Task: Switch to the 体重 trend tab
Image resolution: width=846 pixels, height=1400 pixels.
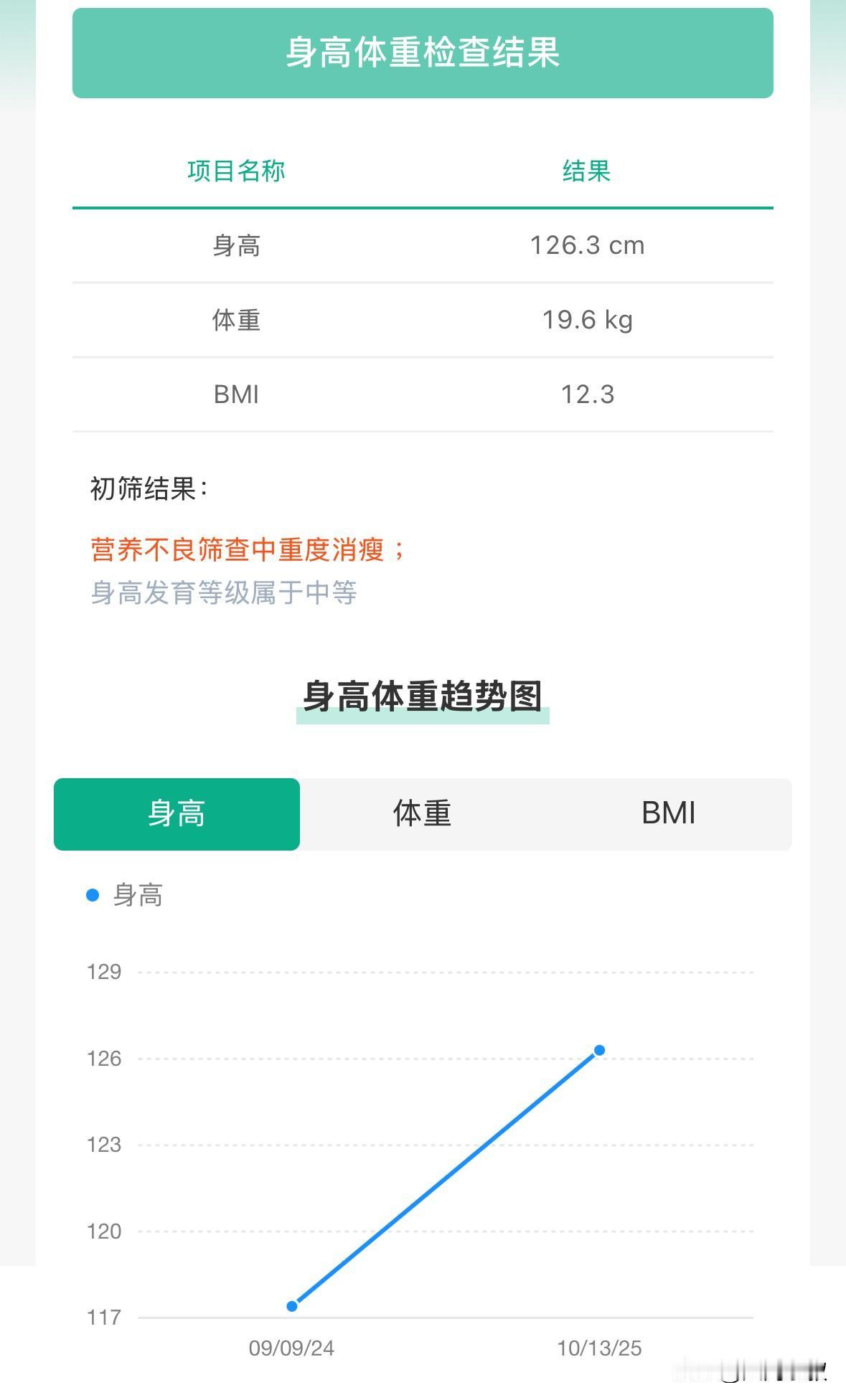Action: [422, 814]
